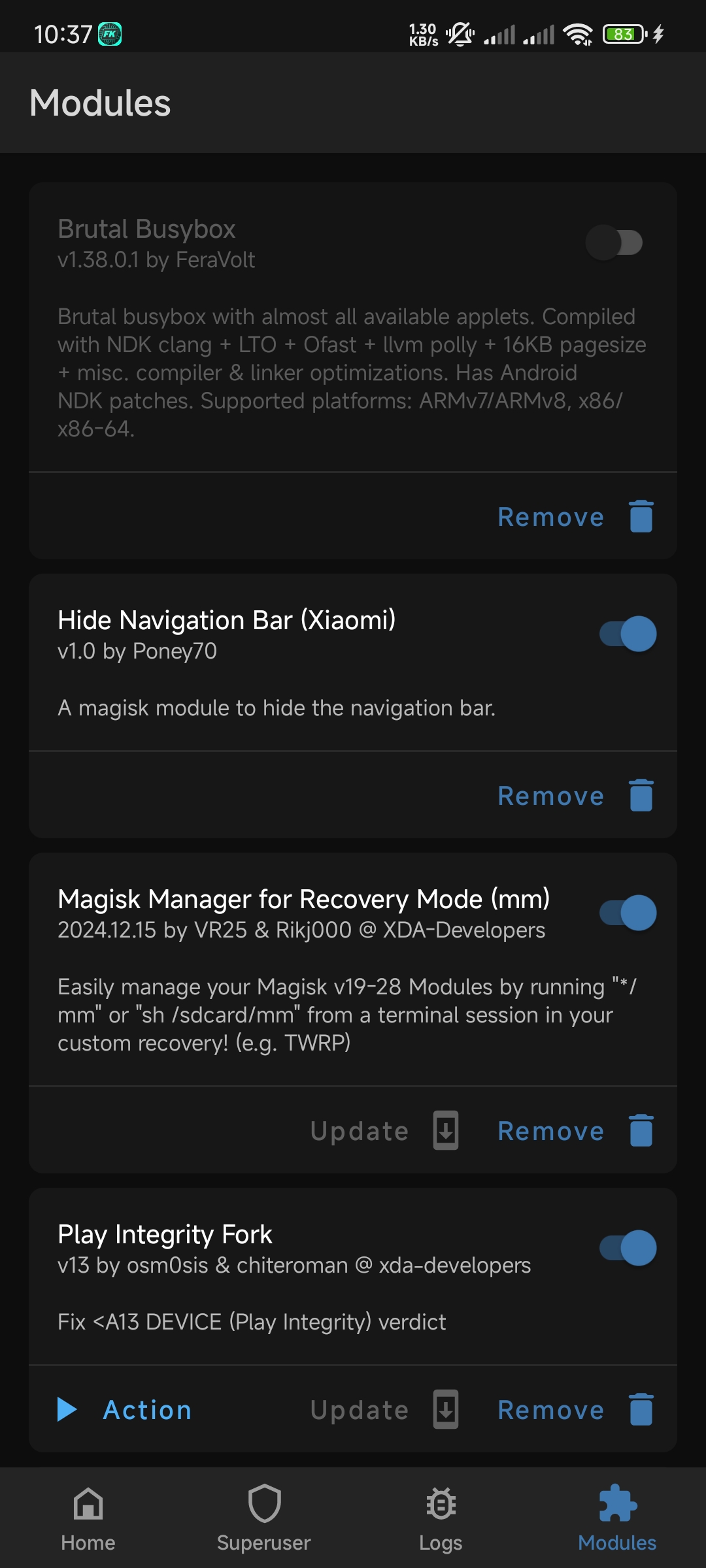
Task: Remove the Hide Navigation Bar (Xiaomi) module
Action: (x=575, y=796)
